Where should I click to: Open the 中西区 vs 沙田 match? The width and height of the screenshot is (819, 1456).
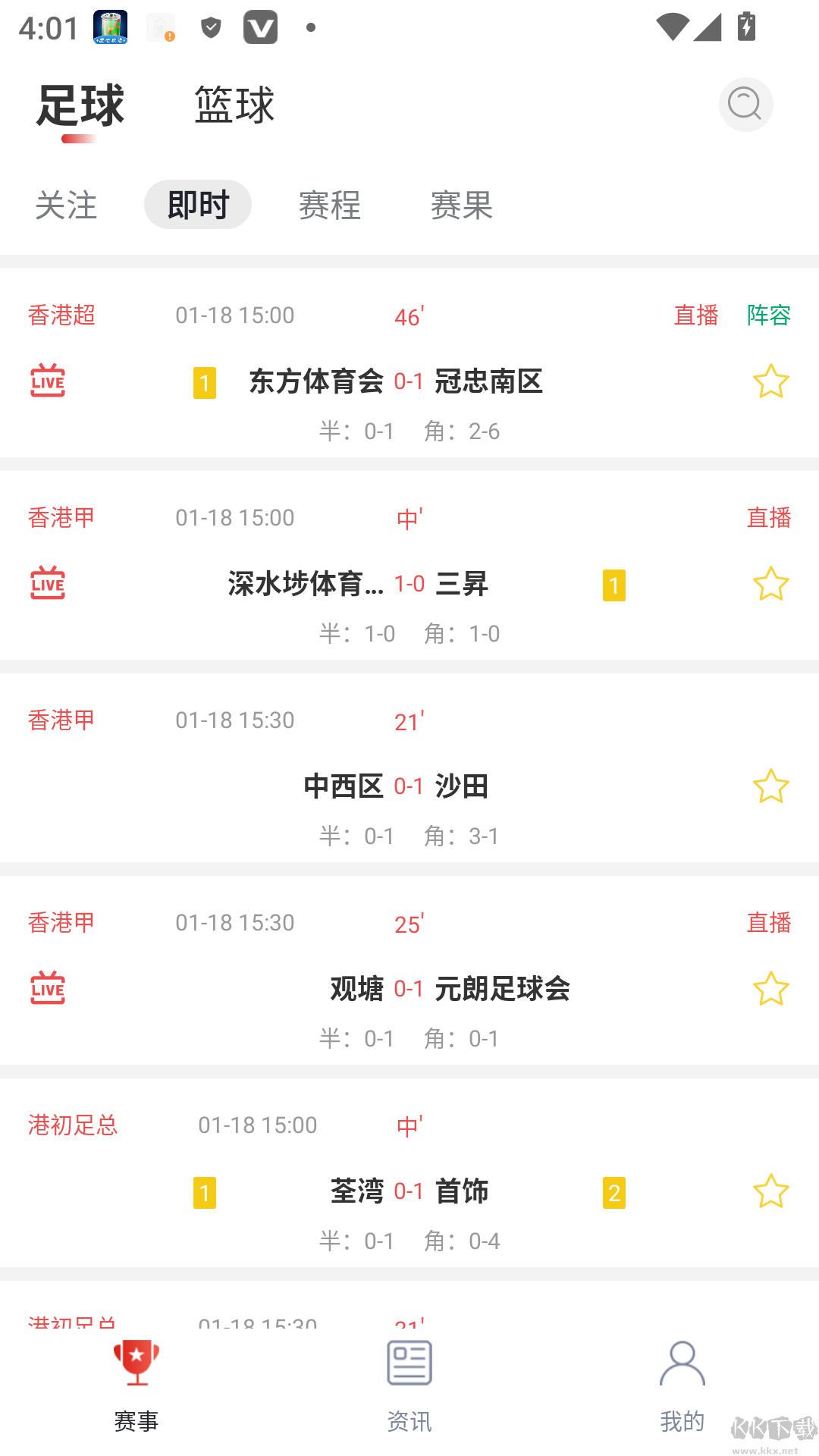tap(396, 786)
